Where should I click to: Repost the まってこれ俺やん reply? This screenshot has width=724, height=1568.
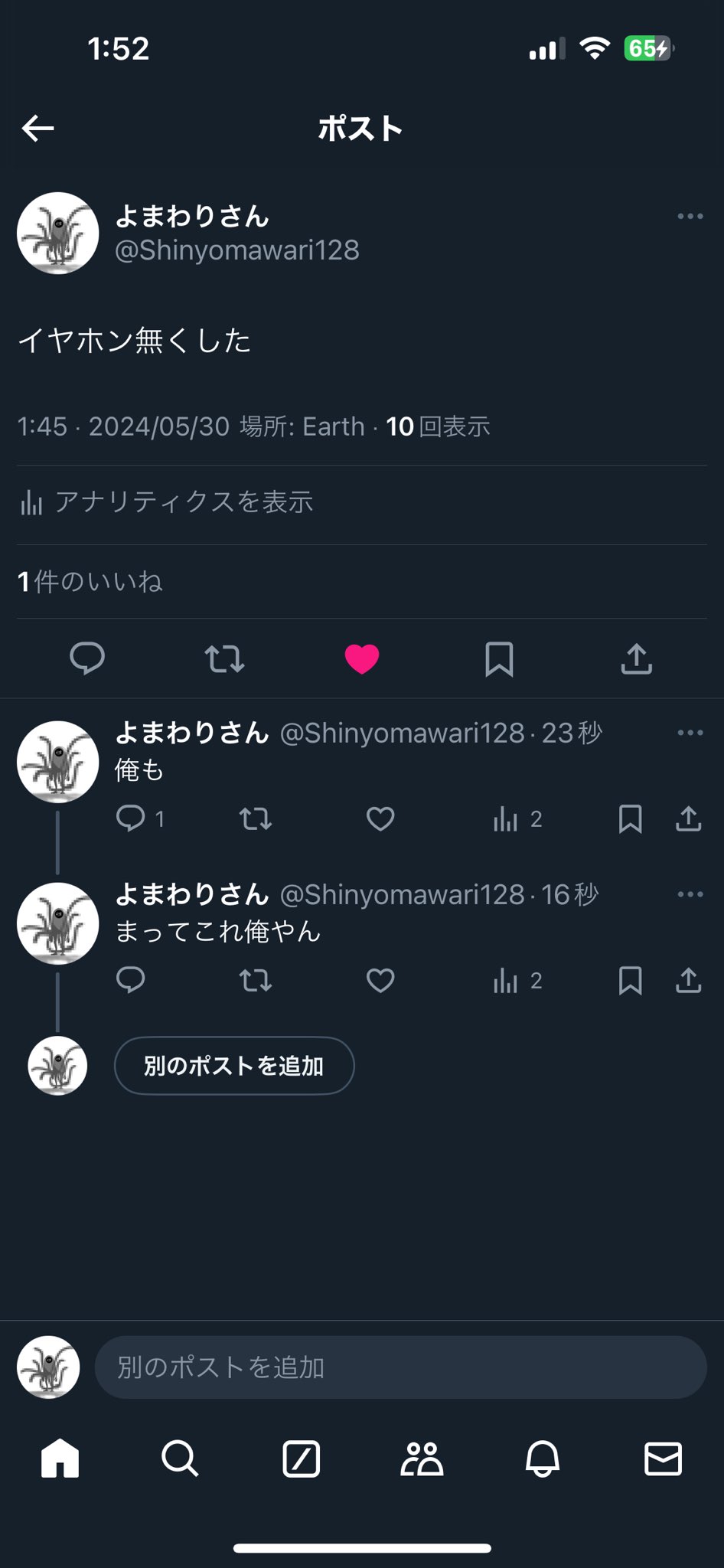tap(256, 981)
